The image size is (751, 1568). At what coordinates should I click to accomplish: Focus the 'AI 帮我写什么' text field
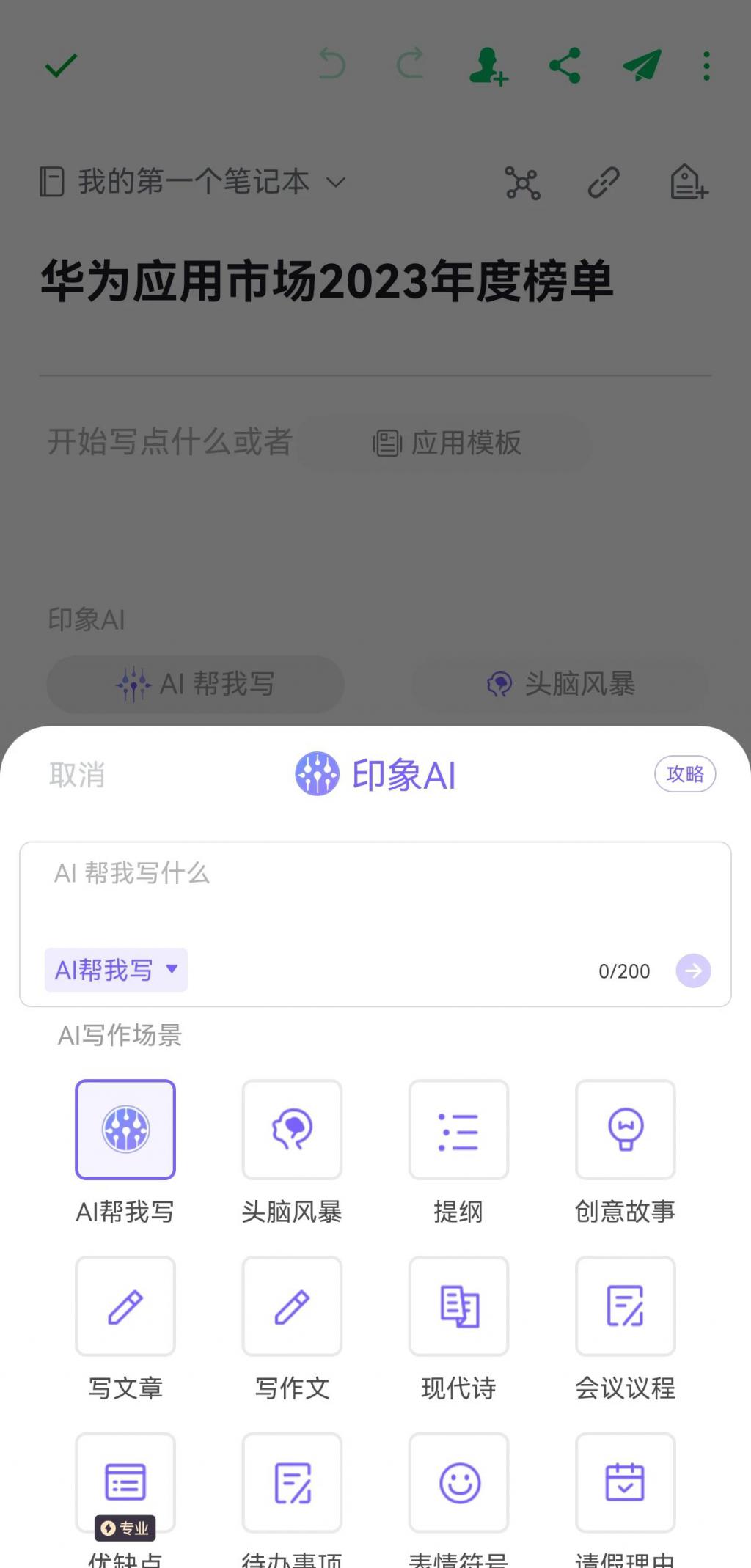pos(374,891)
